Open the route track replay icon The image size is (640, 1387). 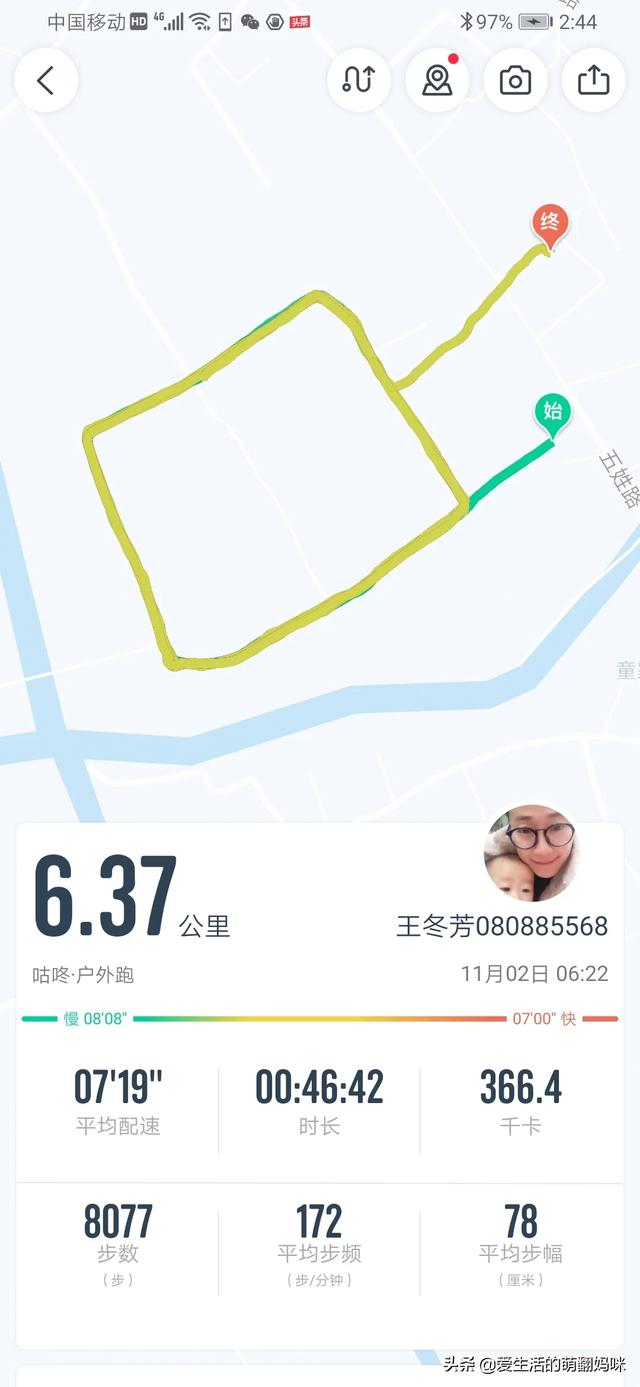point(358,81)
